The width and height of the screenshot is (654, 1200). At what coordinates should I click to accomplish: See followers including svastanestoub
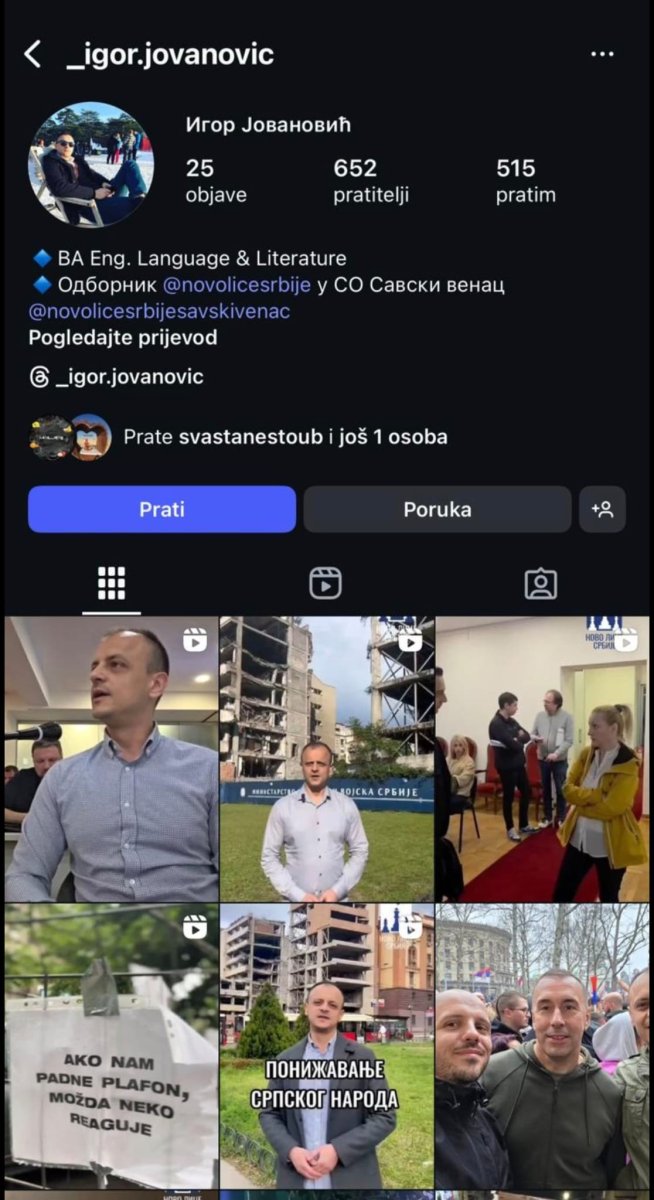point(285,437)
